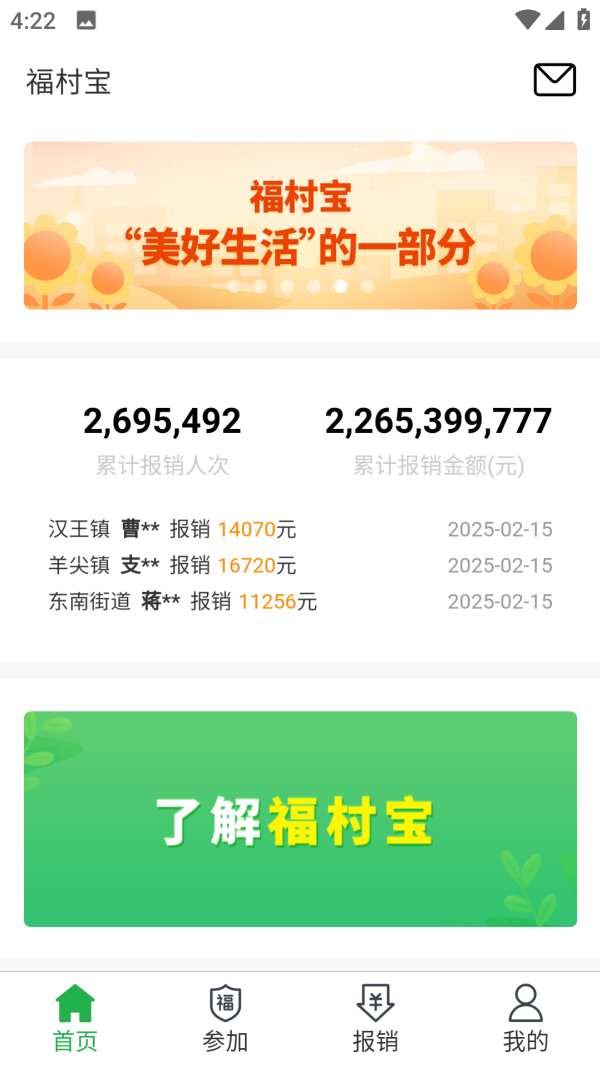Open the mail envelope messages icon

tap(554, 80)
